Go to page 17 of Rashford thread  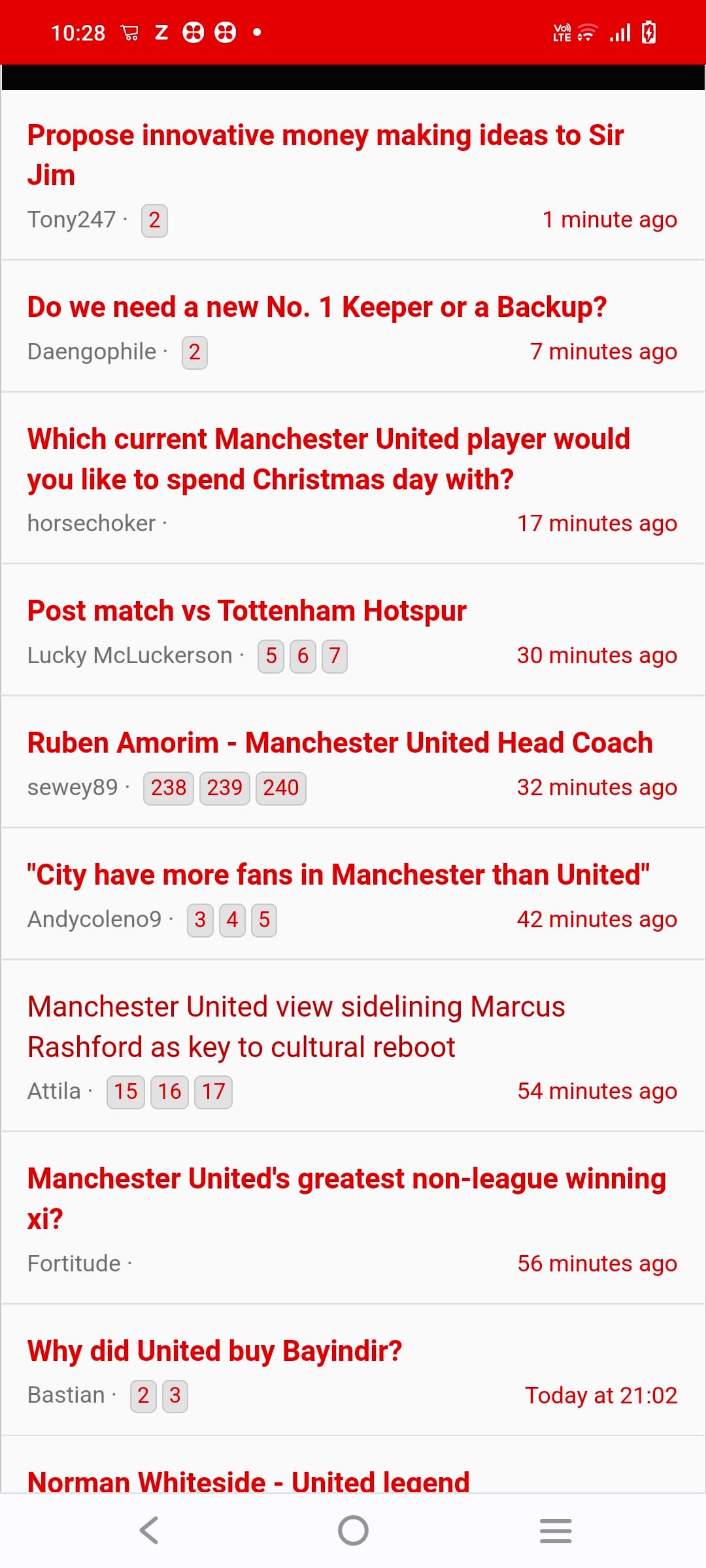pyautogui.click(x=214, y=1092)
